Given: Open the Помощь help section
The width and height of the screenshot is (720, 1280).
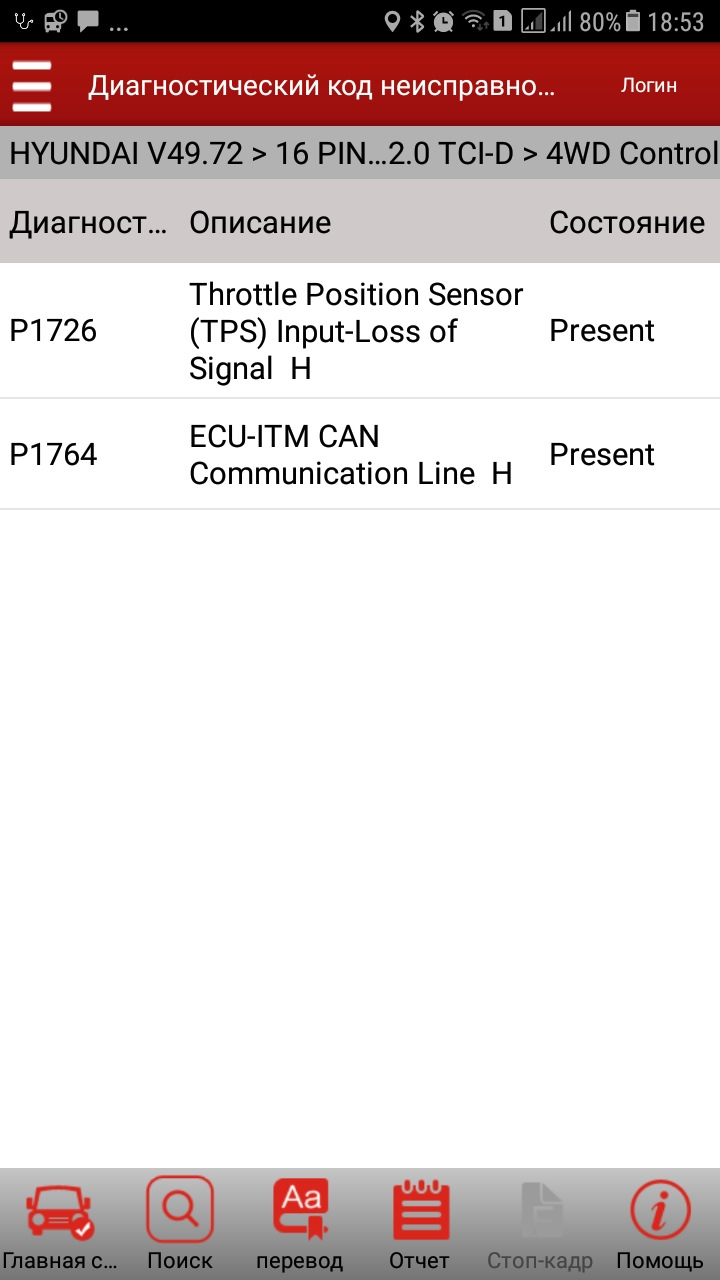Looking at the screenshot, I should (x=659, y=1224).
